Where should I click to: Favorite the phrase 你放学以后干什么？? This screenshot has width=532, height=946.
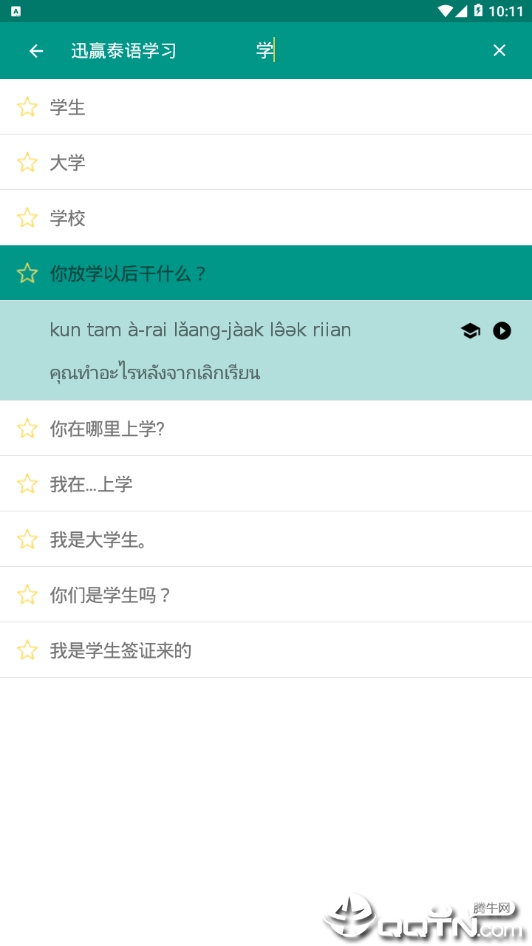coord(27,273)
